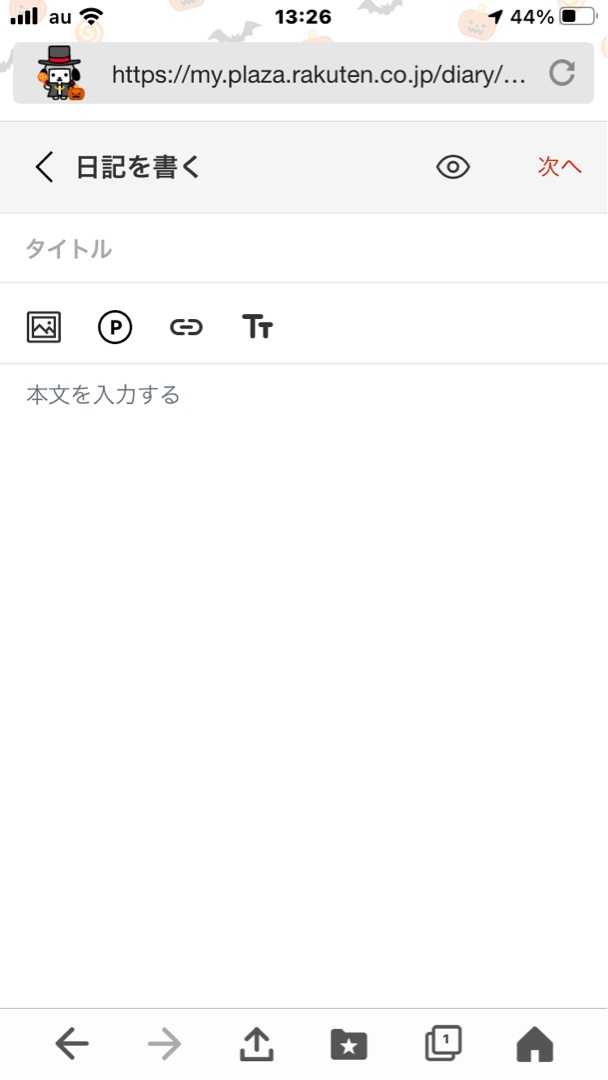This screenshot has width=608, height=1080.
Task: Tap 次へ to proceed
Action: 559,167
